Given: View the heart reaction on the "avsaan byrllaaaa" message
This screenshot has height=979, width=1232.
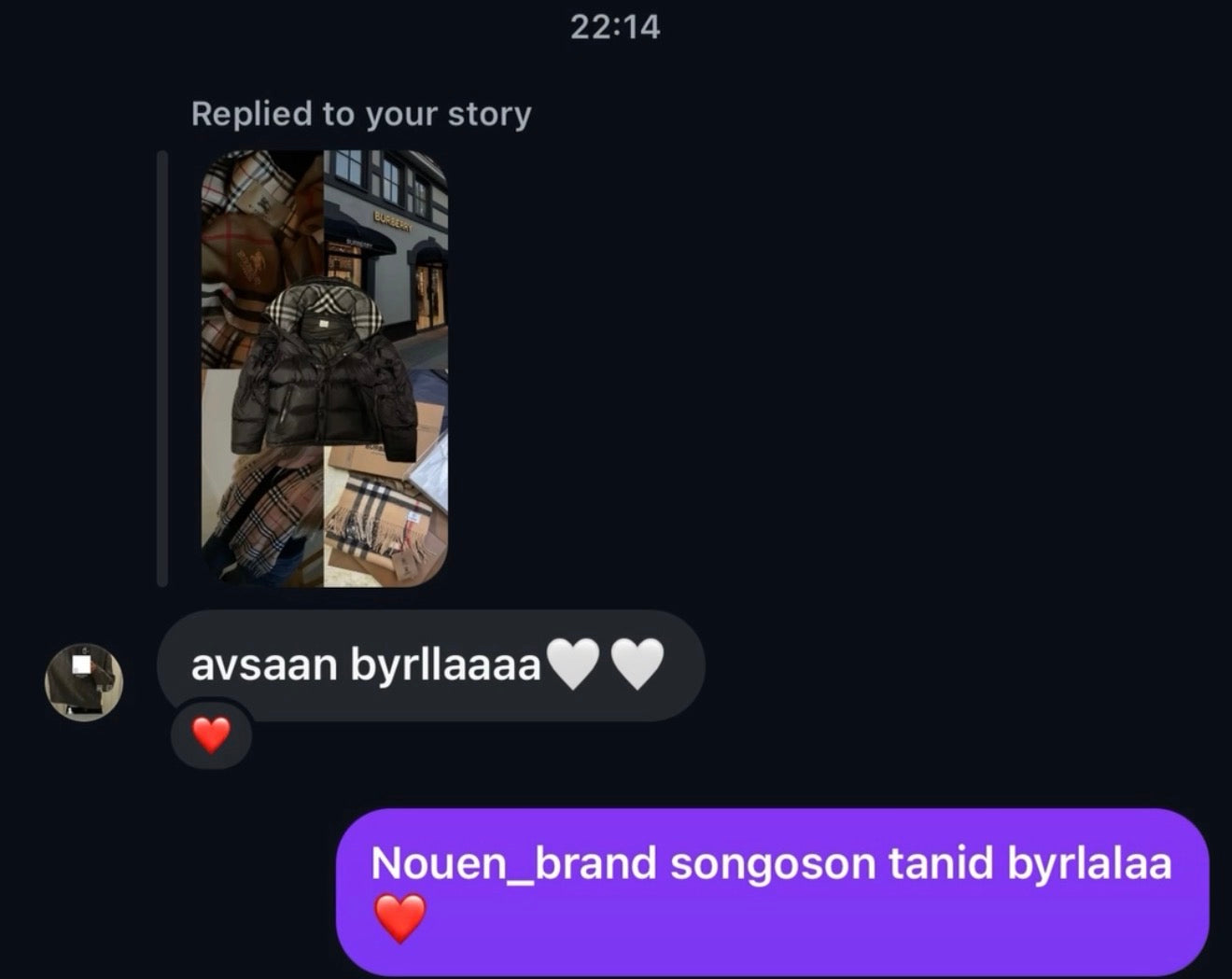Looking at the screenshot, I should 211,735.
